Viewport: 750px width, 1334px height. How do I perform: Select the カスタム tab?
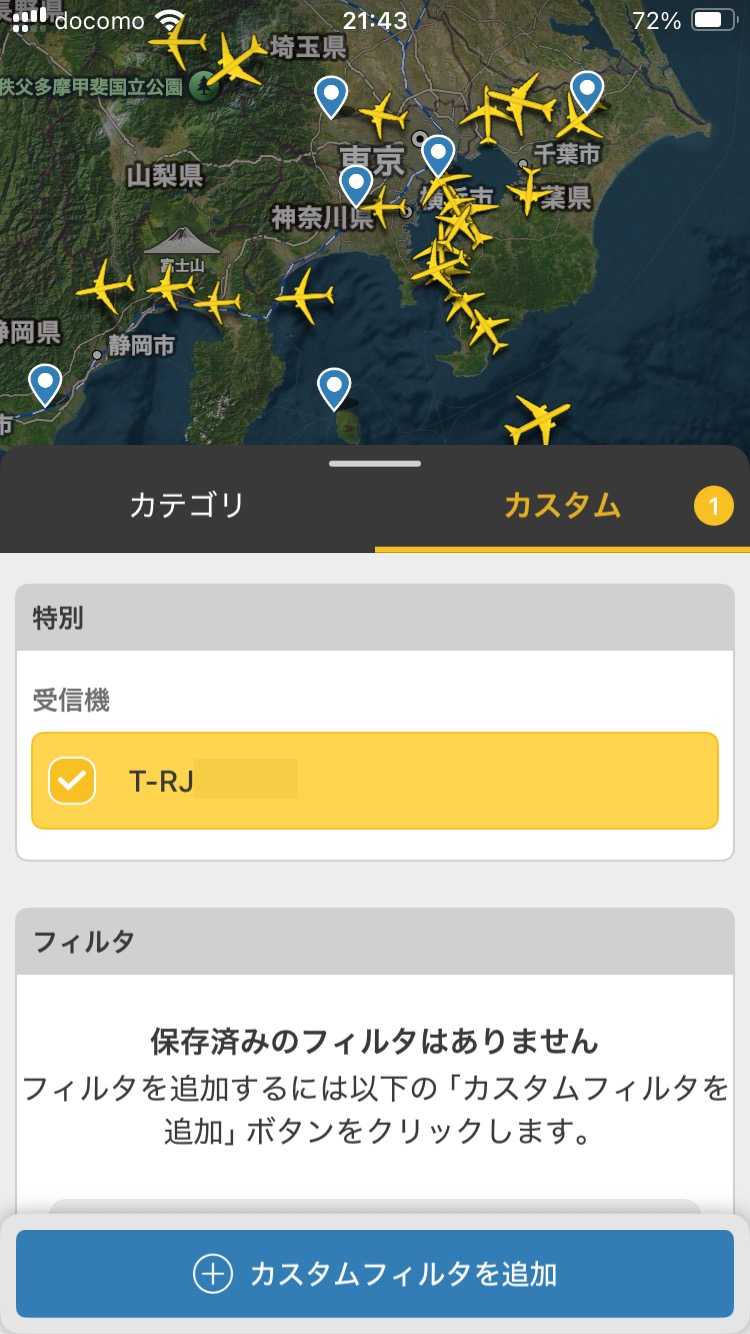click(x=562, y=505)
